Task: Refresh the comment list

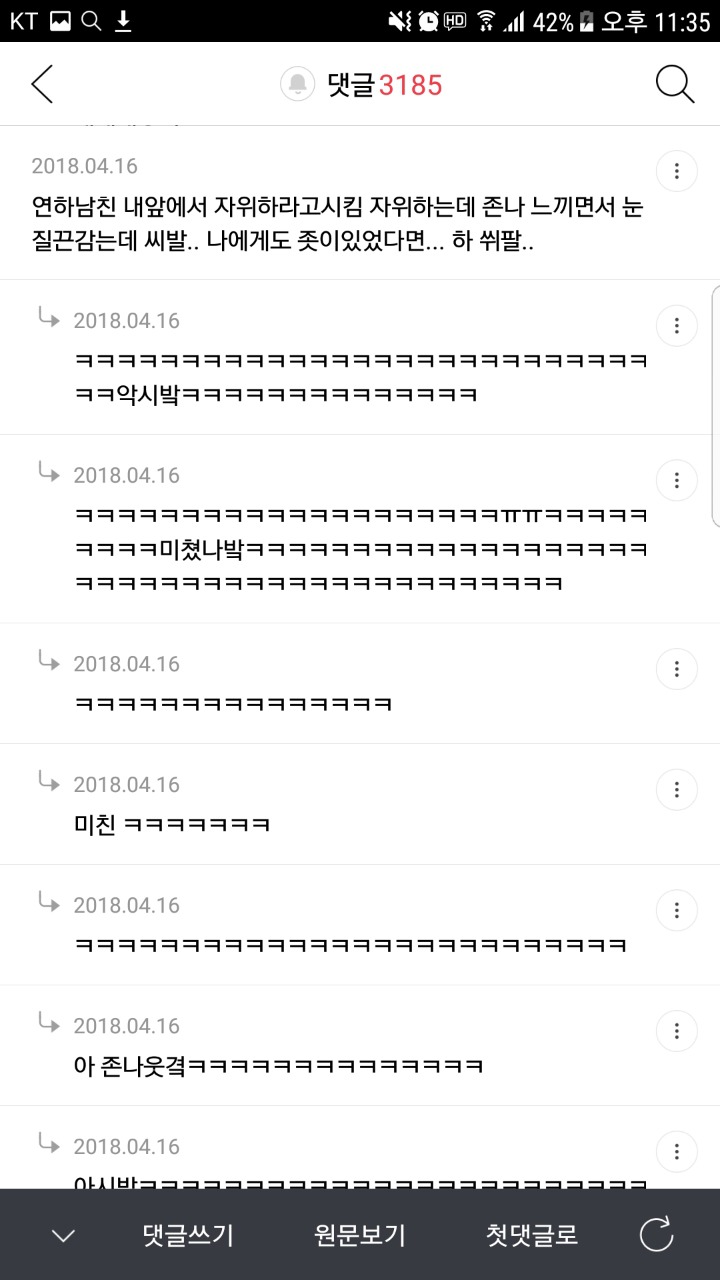Action: coord(657,1235)
